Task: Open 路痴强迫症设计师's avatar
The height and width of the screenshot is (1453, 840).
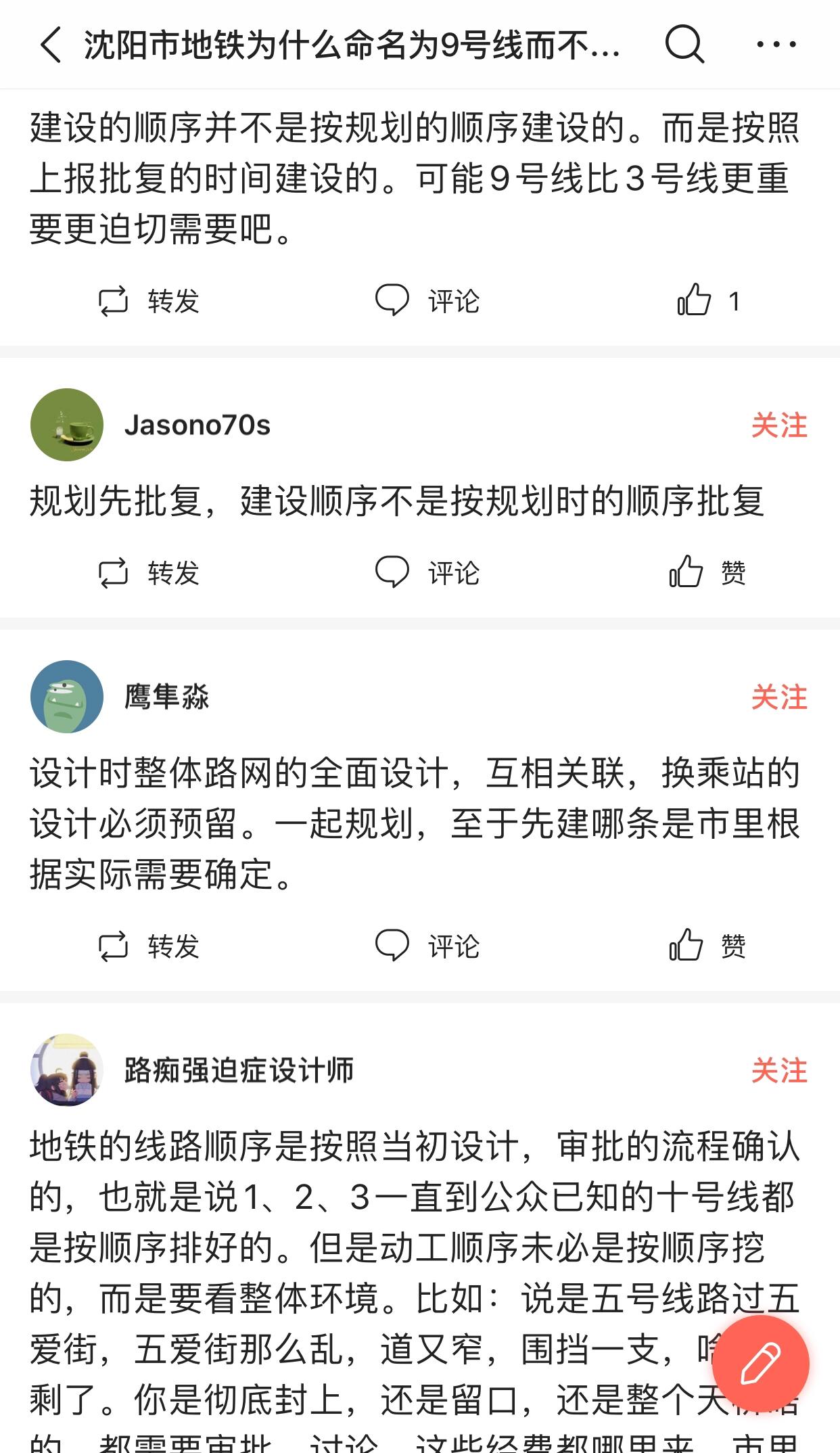Action: [67, 1070]
